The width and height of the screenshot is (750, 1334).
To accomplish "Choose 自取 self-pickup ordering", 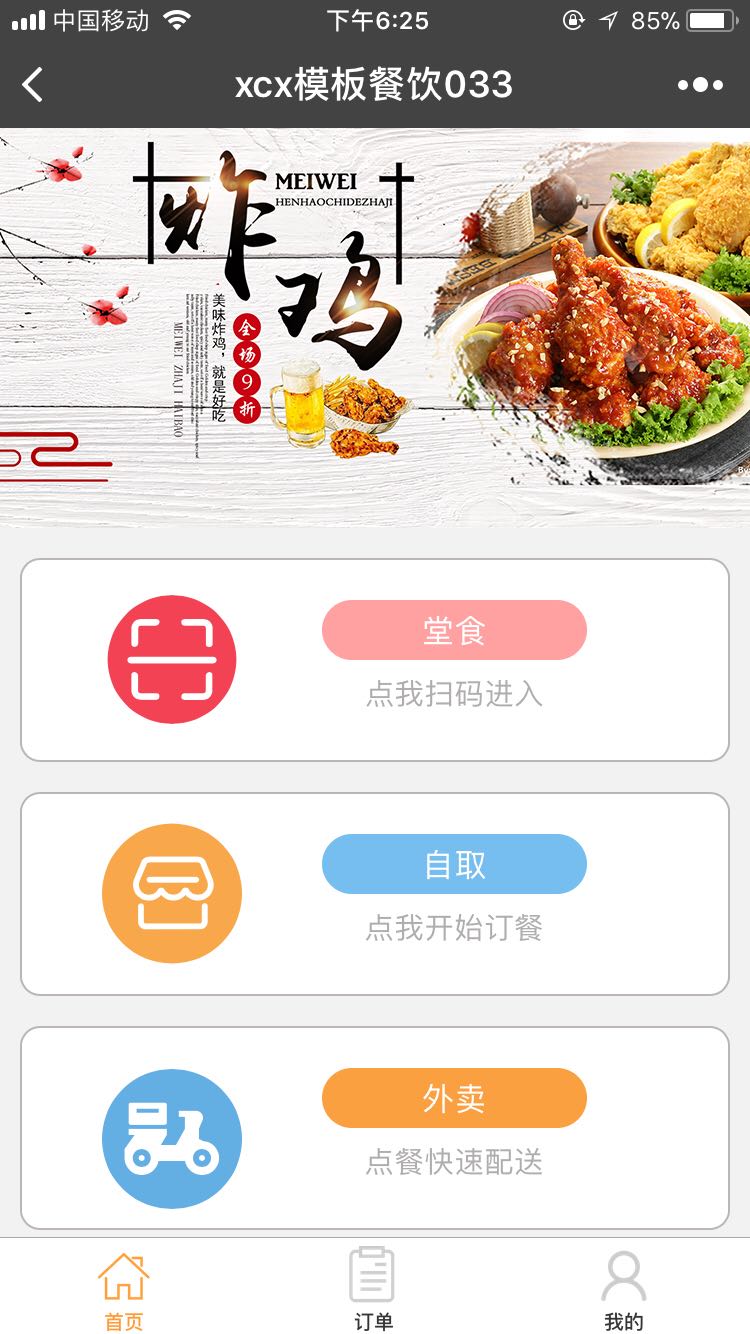I will click(453, 865).
